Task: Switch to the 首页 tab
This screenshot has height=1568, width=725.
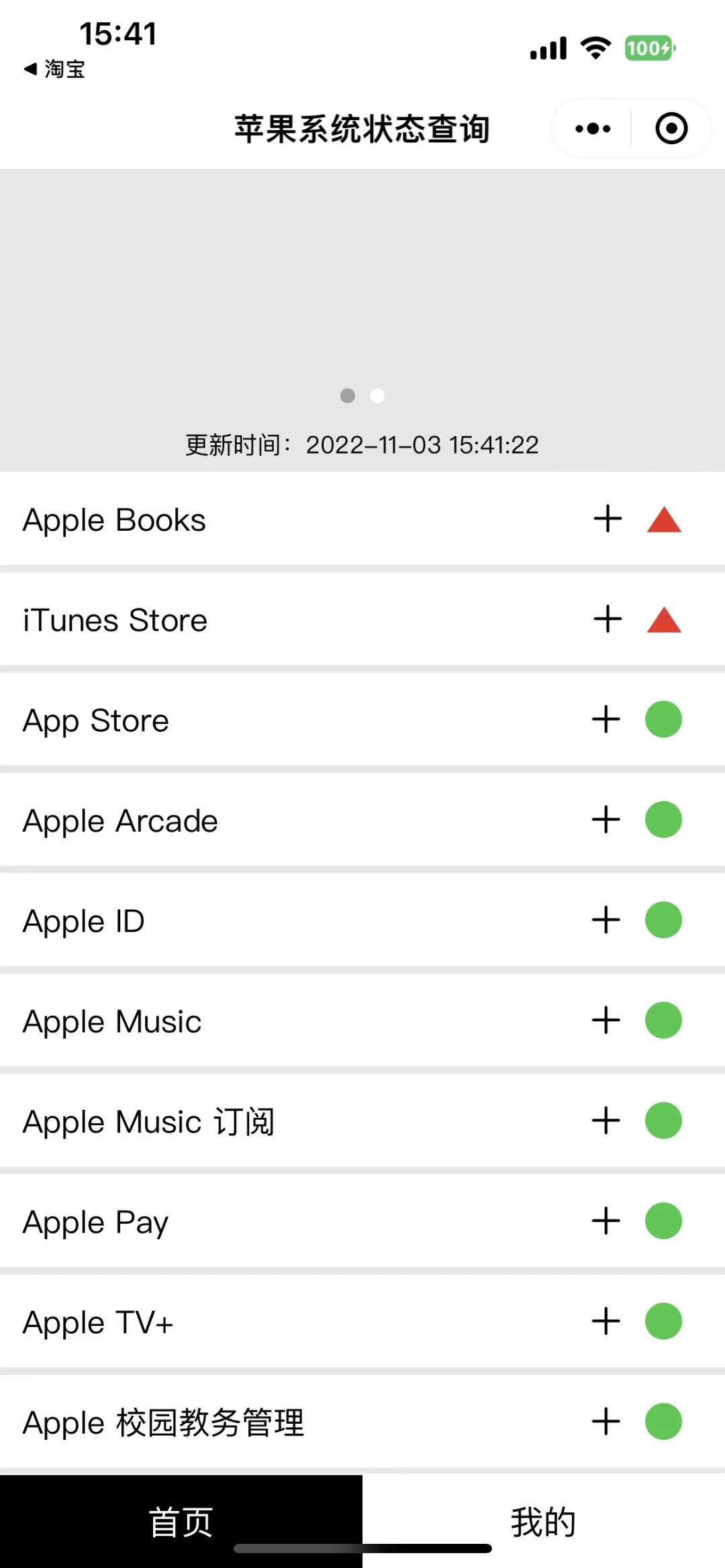Action: point(181,1521)
